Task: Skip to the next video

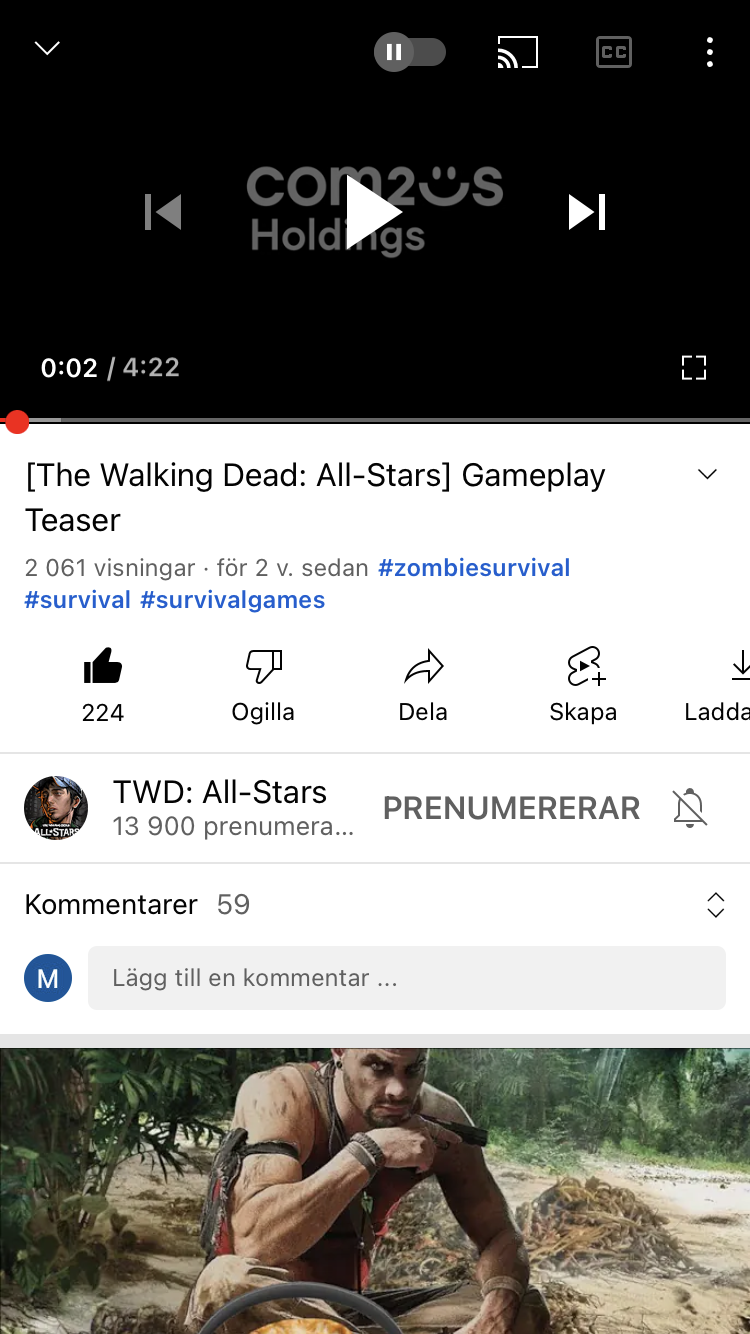Action: pyautogui.click(x=587, y=212)
